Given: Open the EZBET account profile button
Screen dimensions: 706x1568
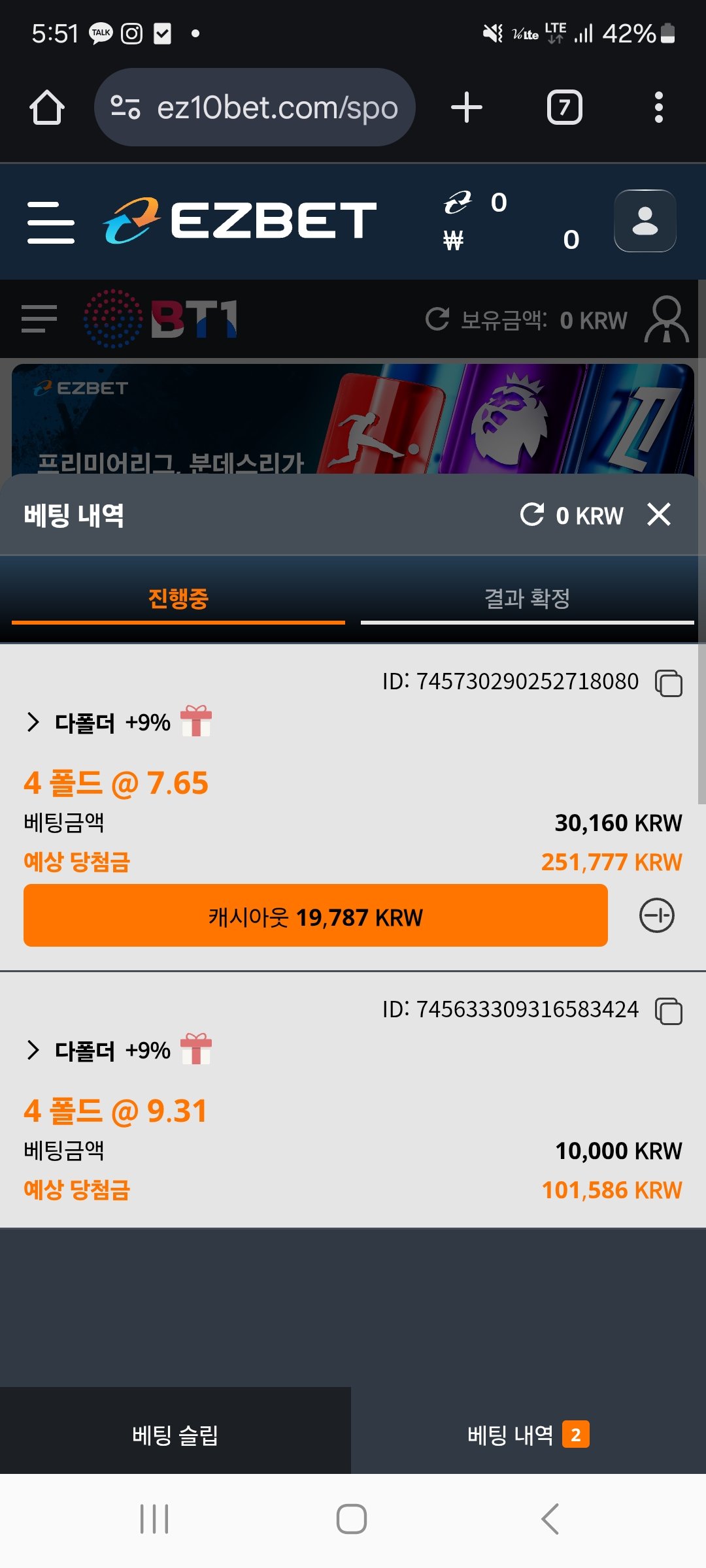Looking at the screenshot, I should 645,221.
